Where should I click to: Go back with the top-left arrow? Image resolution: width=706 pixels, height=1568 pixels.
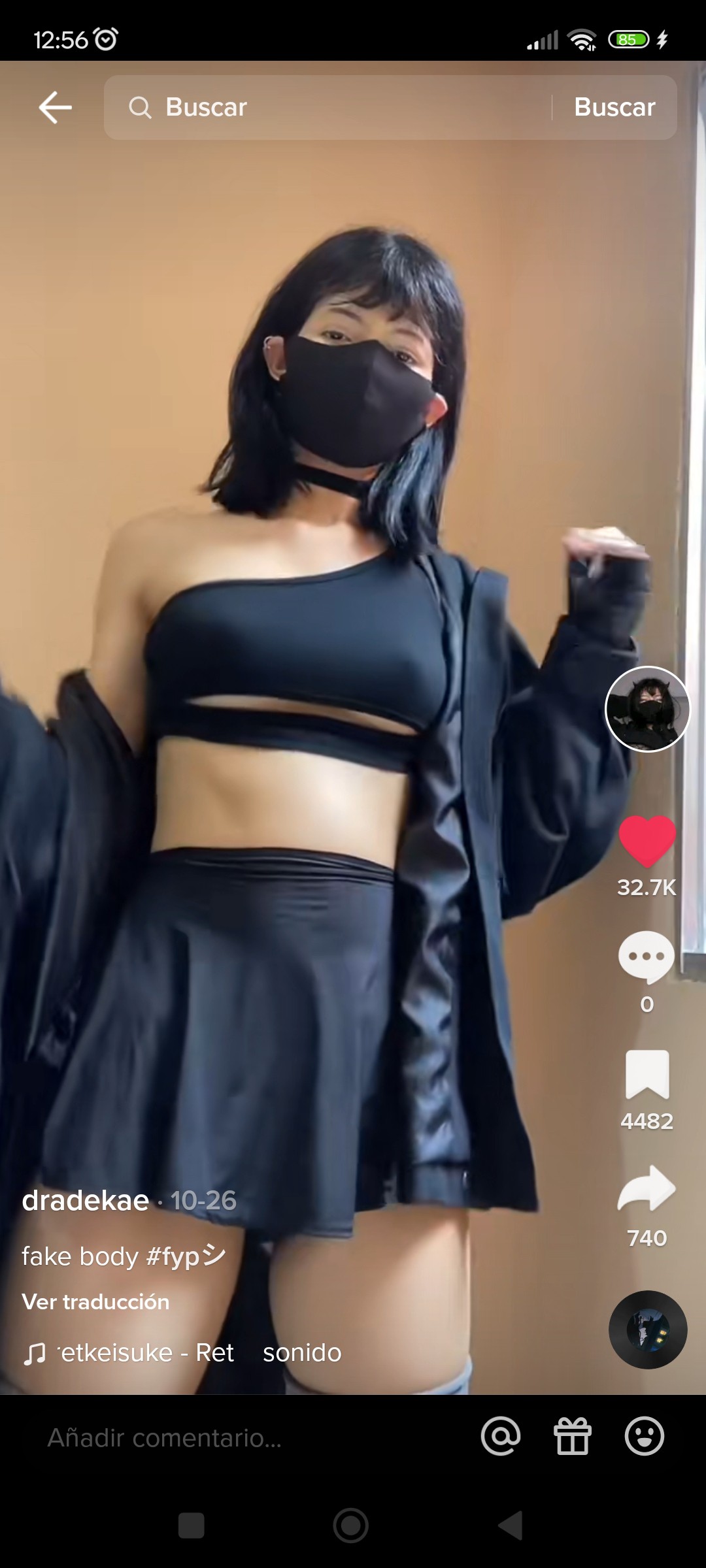55,107
